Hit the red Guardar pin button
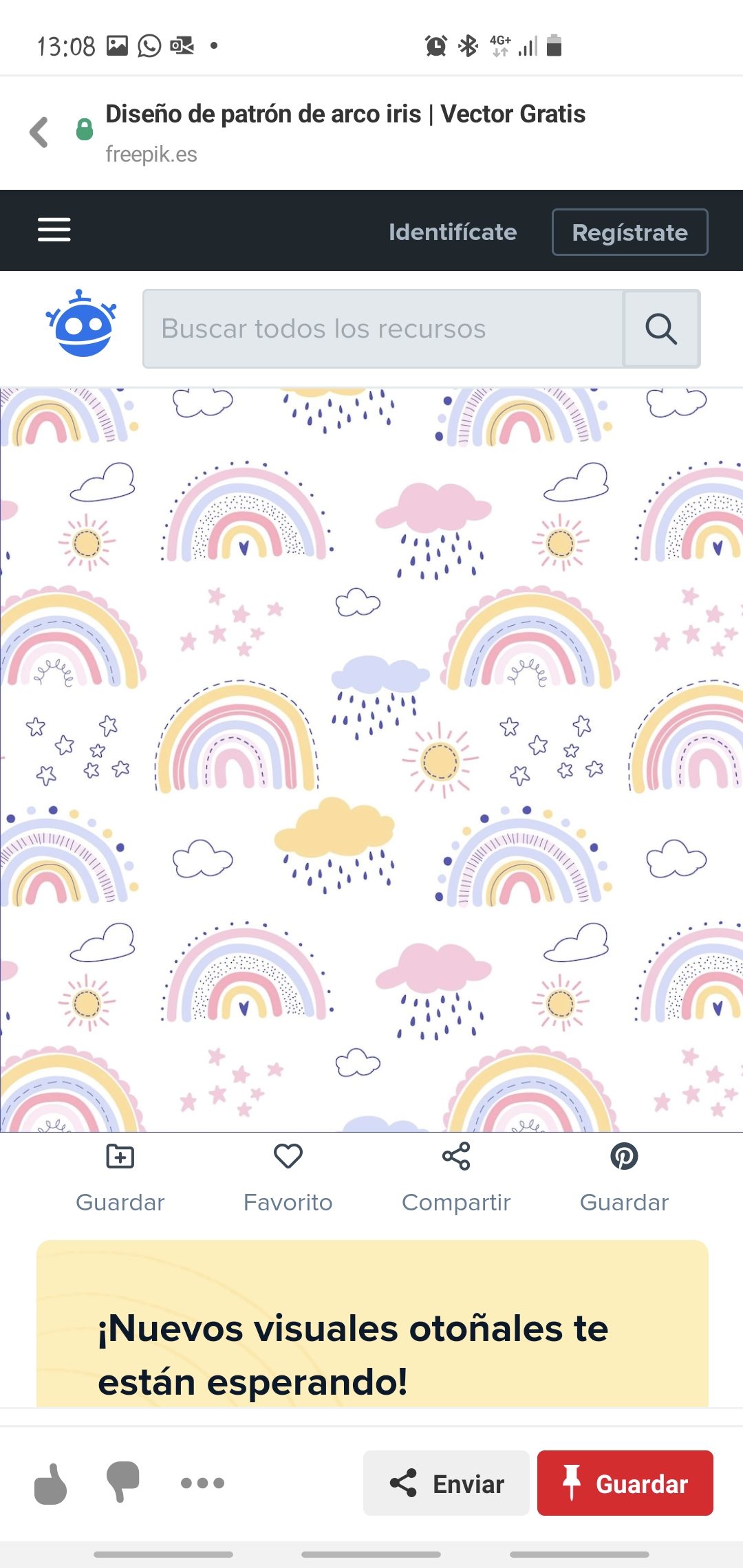 click(625, 1483)
